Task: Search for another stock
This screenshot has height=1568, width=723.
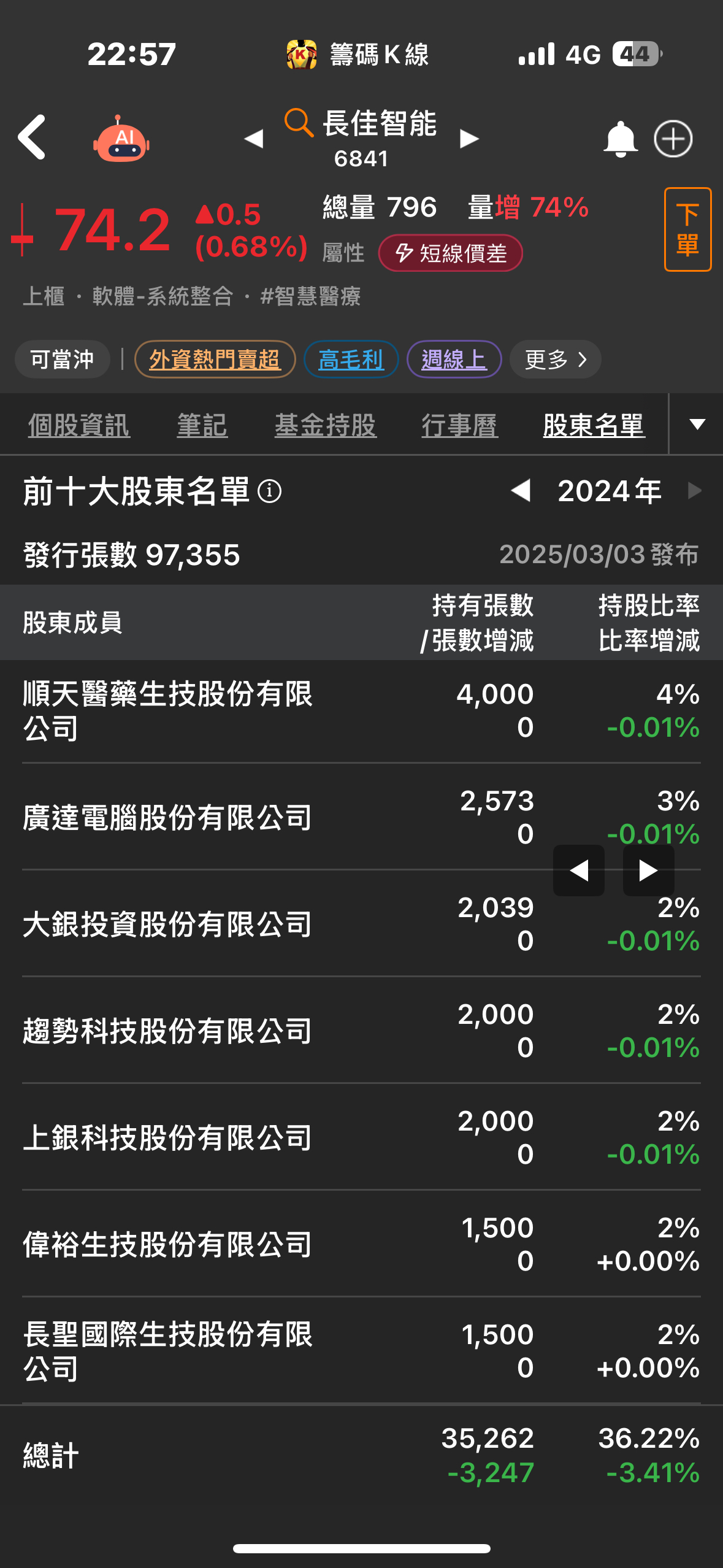Action: point(299,122)
